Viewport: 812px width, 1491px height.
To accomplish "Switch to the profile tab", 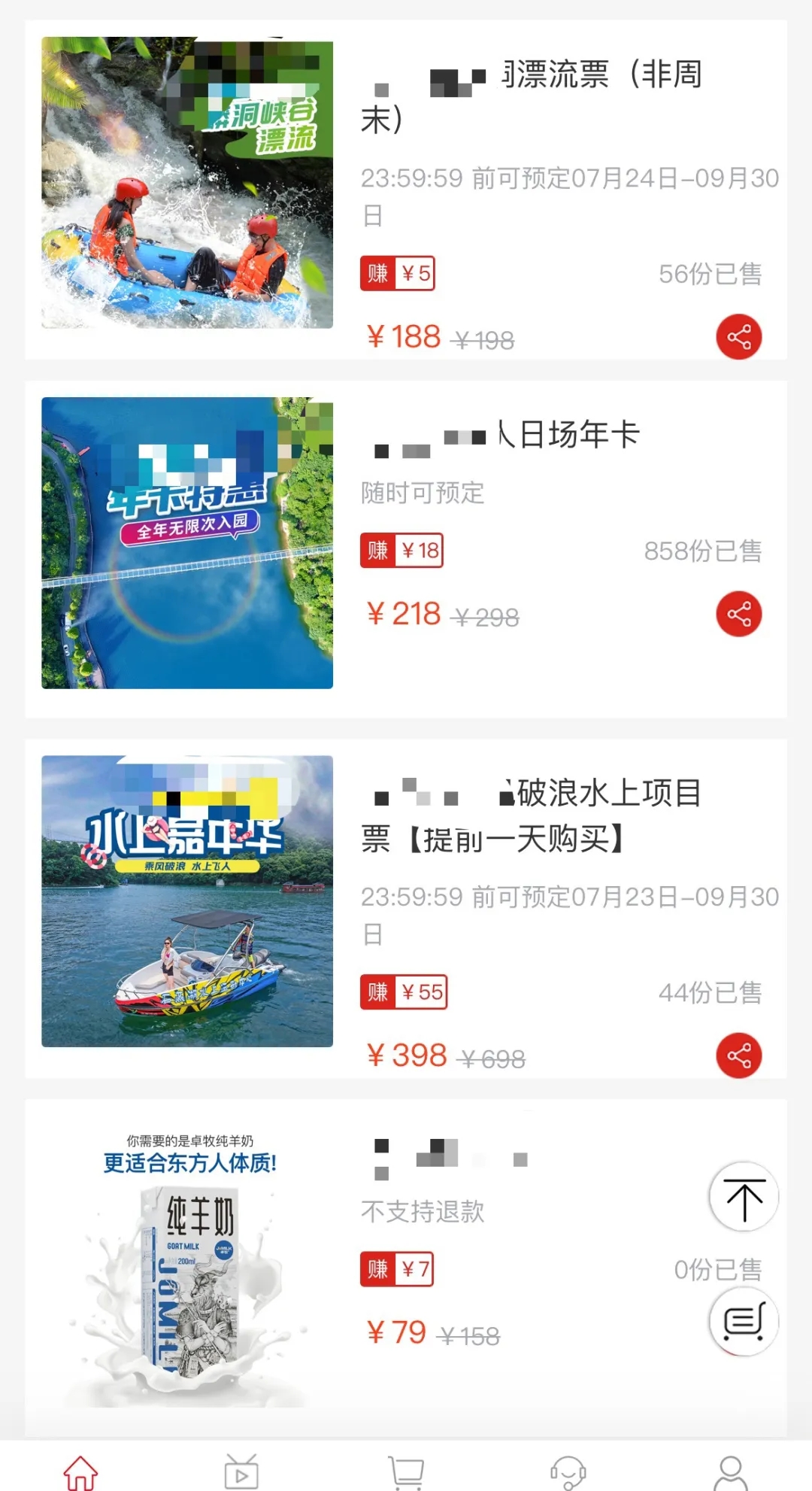I will pos(730,1471).
